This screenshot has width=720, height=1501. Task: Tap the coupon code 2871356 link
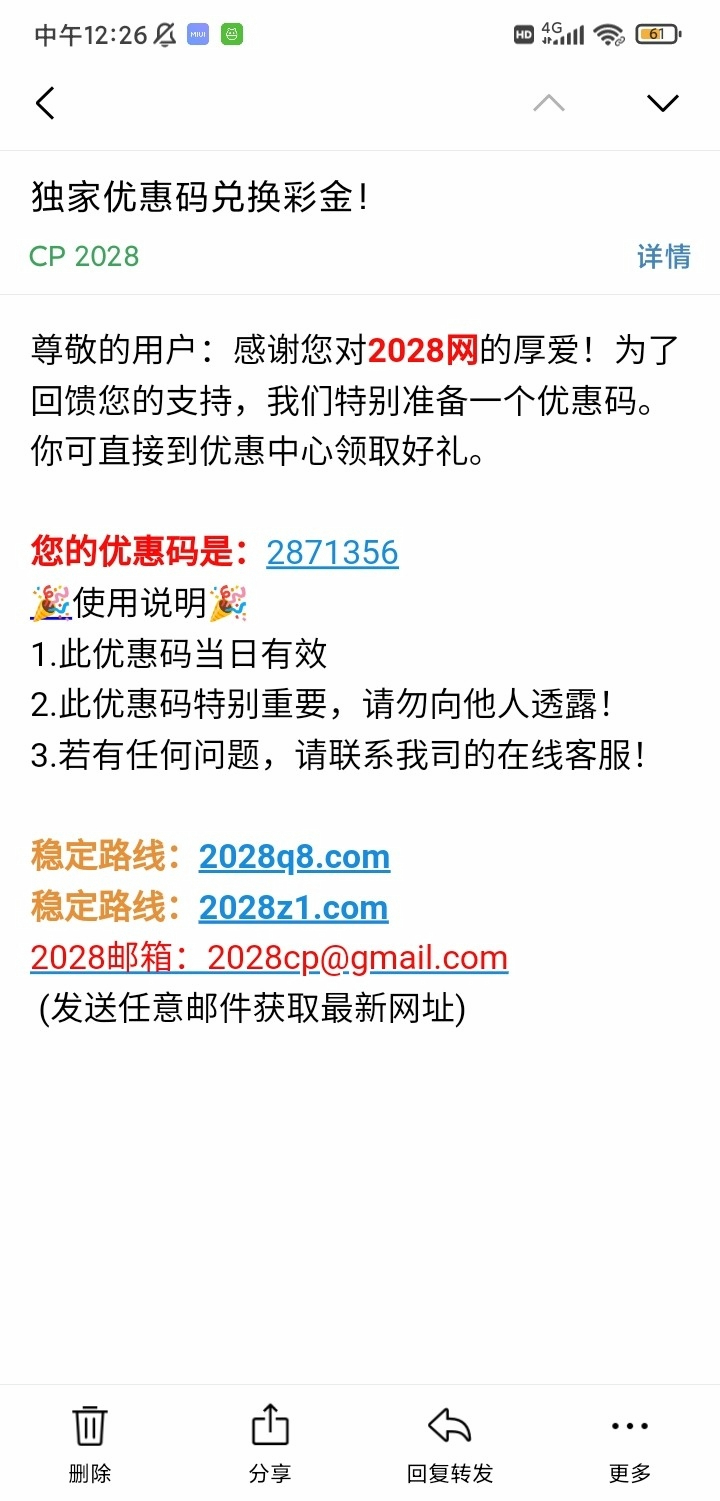click(332, 552)
